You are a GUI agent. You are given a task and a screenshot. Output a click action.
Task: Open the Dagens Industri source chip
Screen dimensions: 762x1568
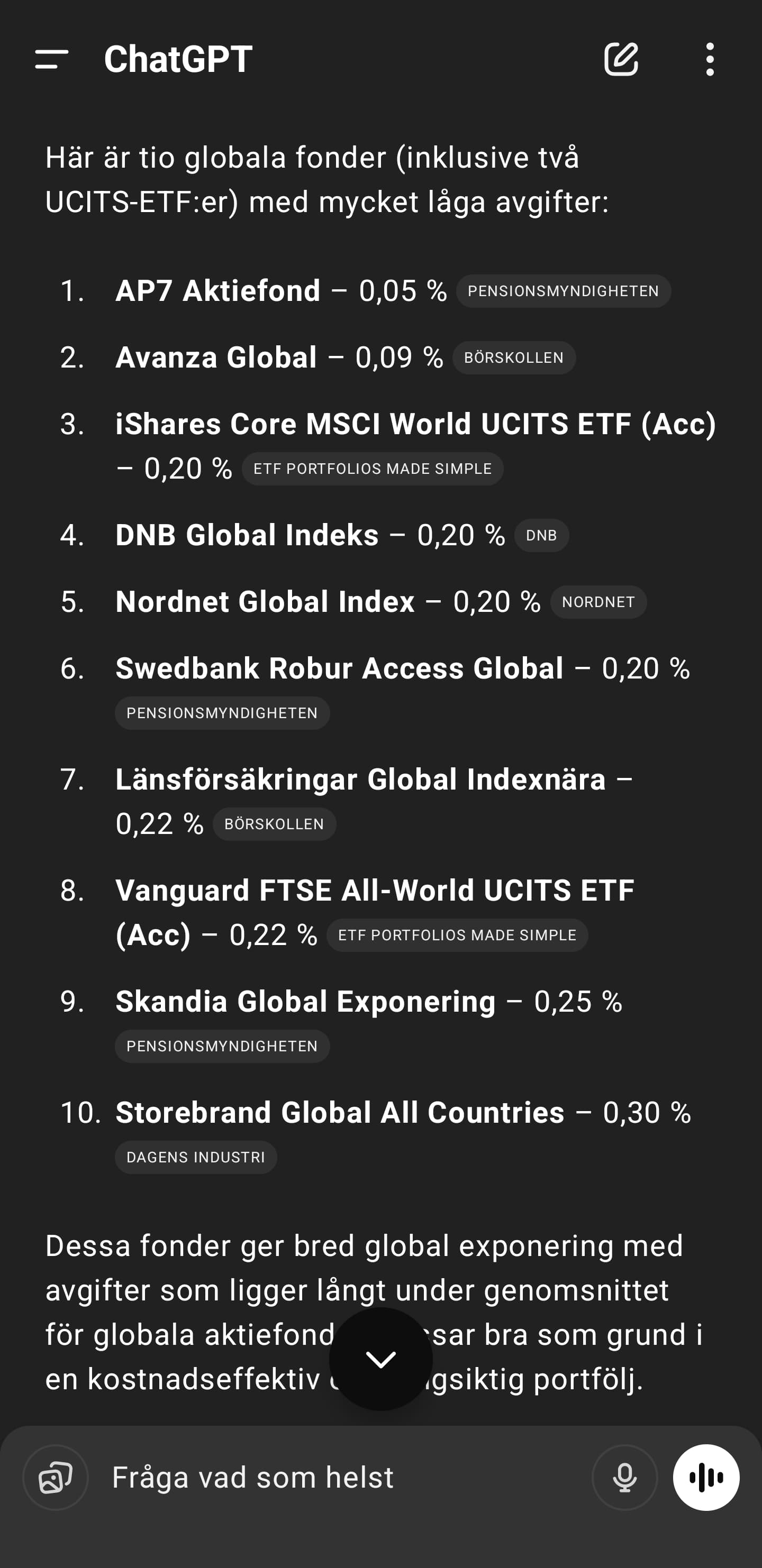click(195, 1157)
